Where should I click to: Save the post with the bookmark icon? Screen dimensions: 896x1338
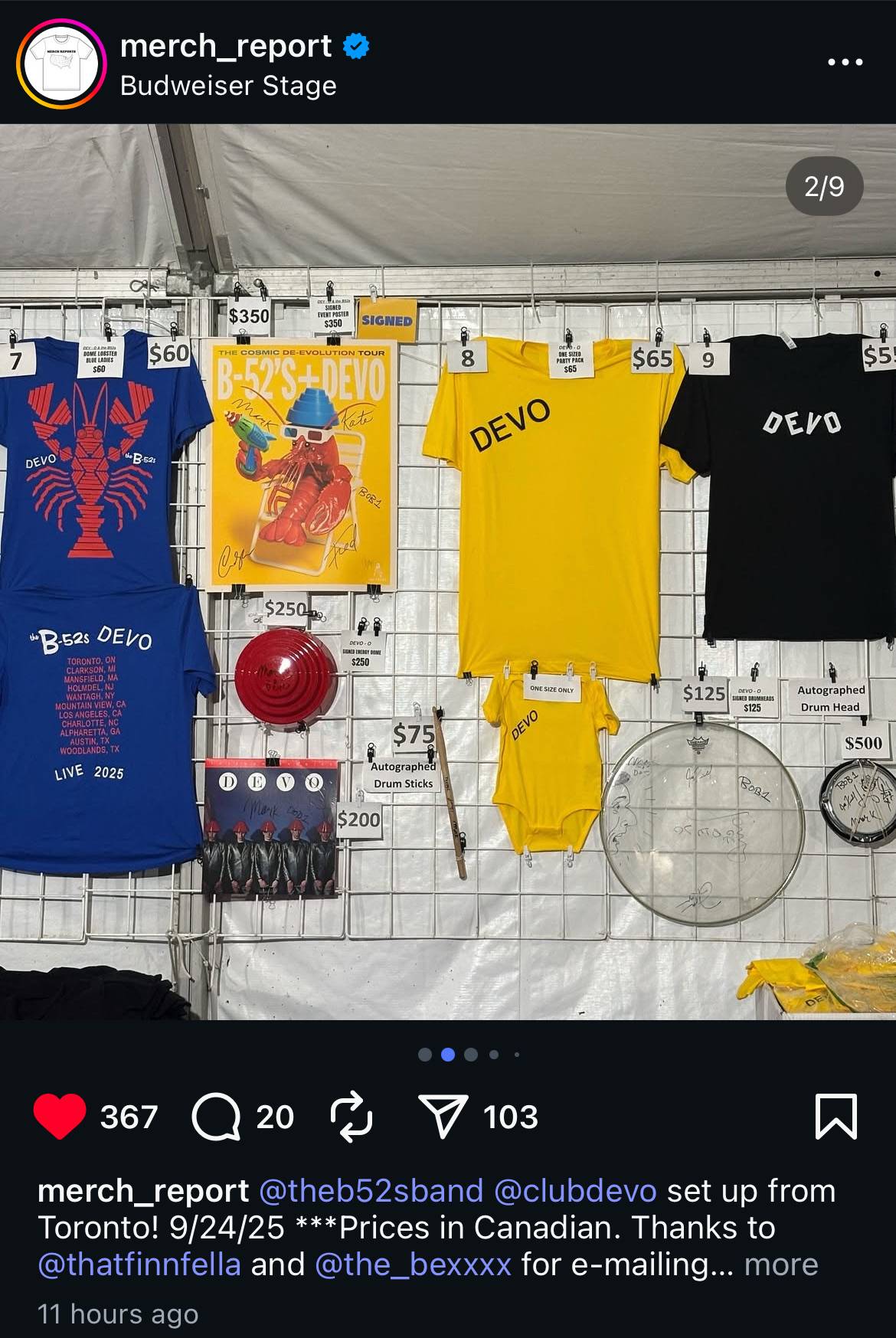836,1117
